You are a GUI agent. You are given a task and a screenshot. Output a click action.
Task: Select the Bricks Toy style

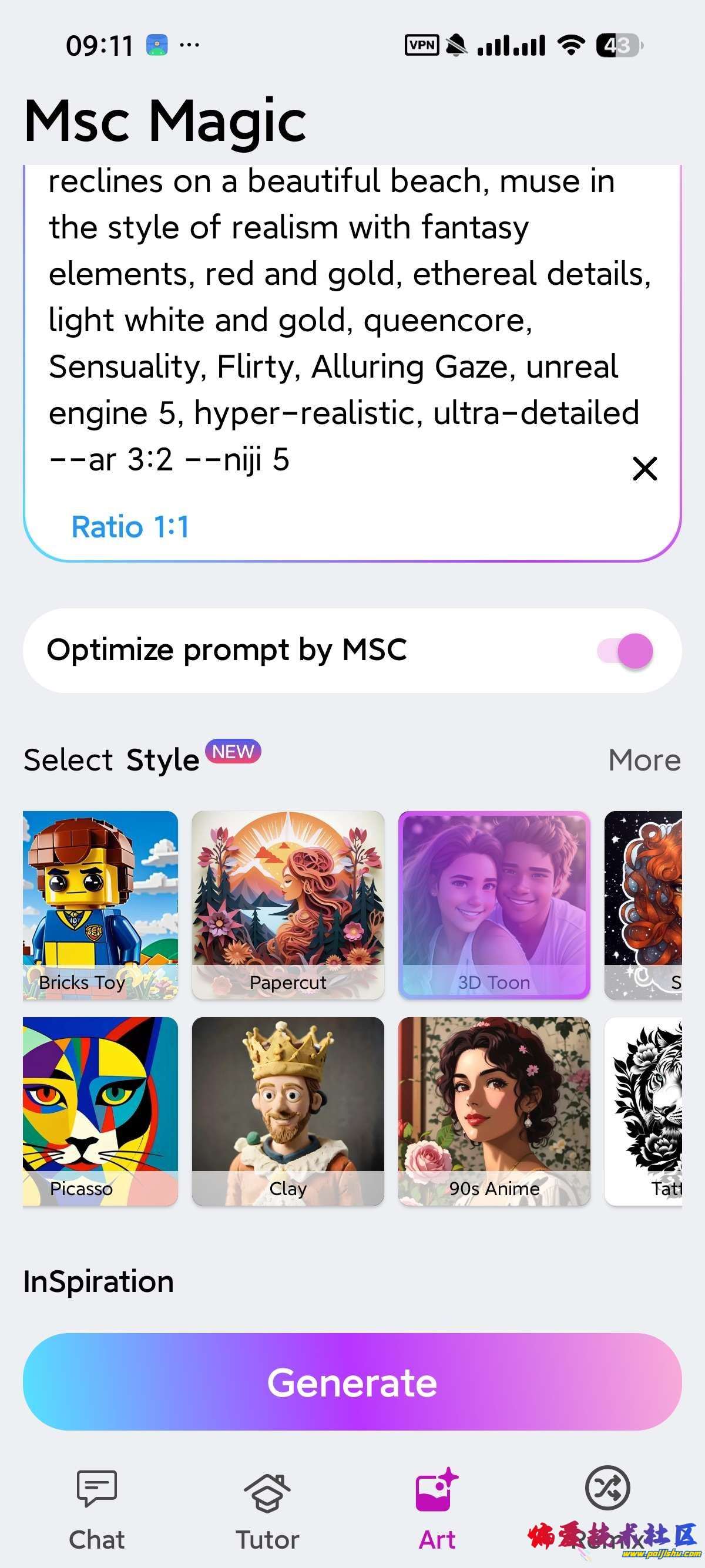pos(100,904)
